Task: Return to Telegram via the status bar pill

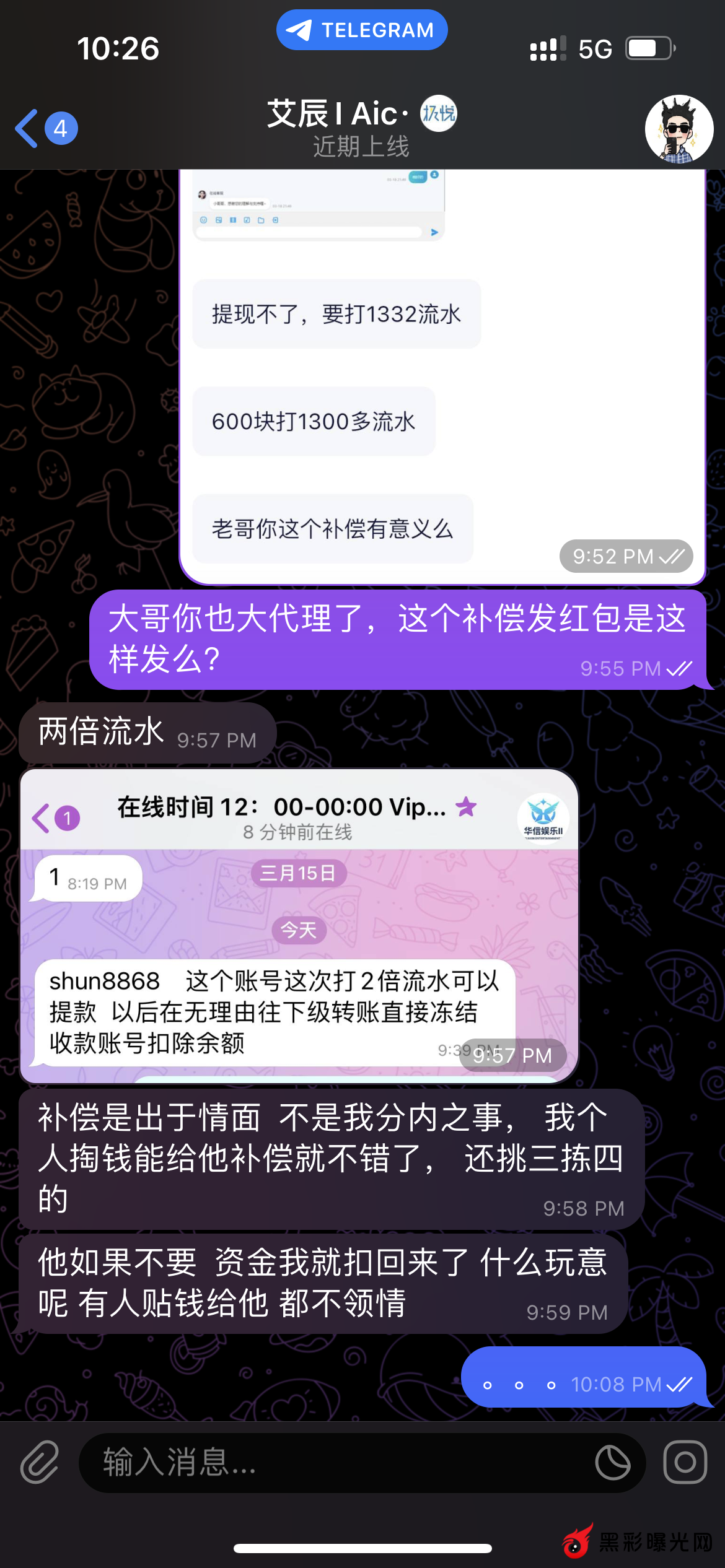Action: (362, 30)
